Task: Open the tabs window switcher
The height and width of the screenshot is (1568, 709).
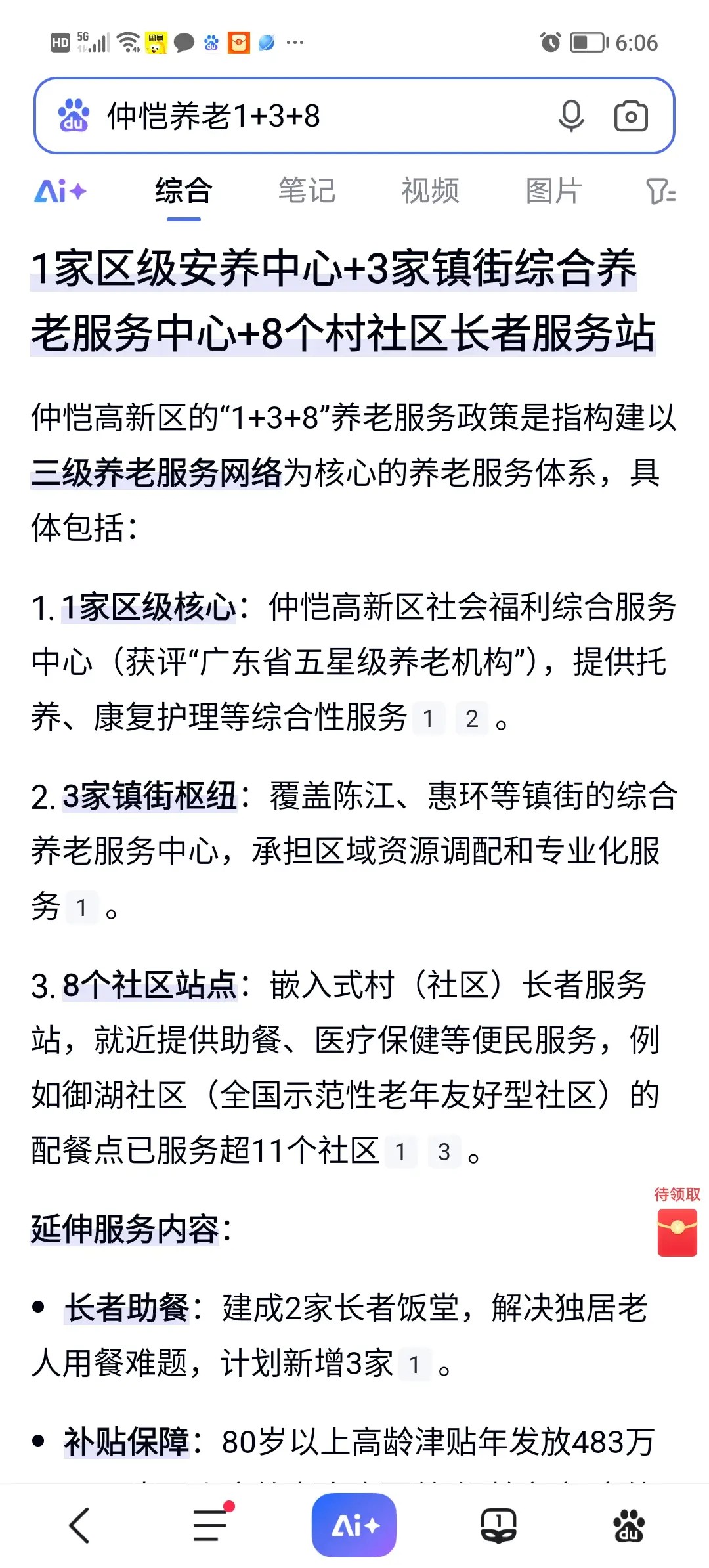Action: 499,1525
